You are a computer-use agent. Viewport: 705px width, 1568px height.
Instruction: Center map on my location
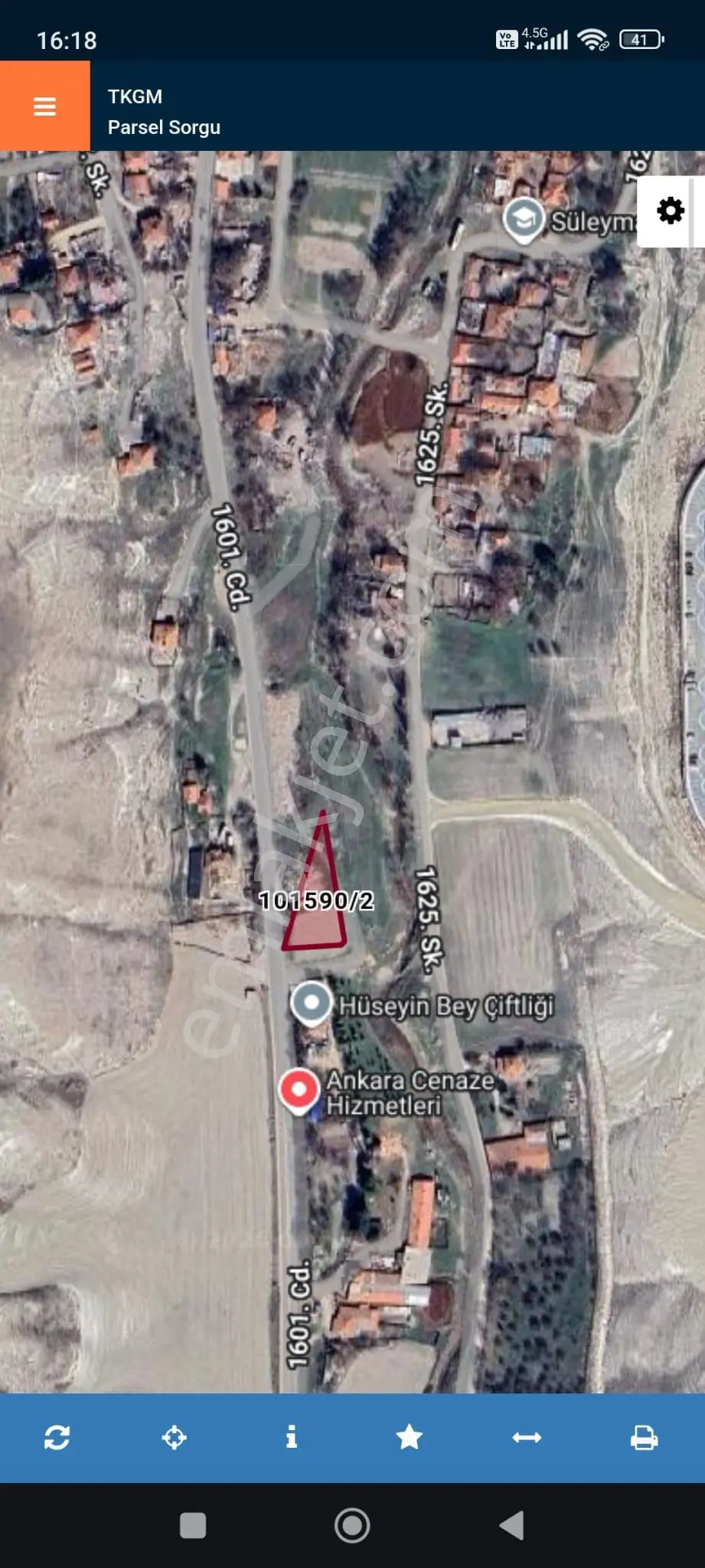pos(175,1437)
